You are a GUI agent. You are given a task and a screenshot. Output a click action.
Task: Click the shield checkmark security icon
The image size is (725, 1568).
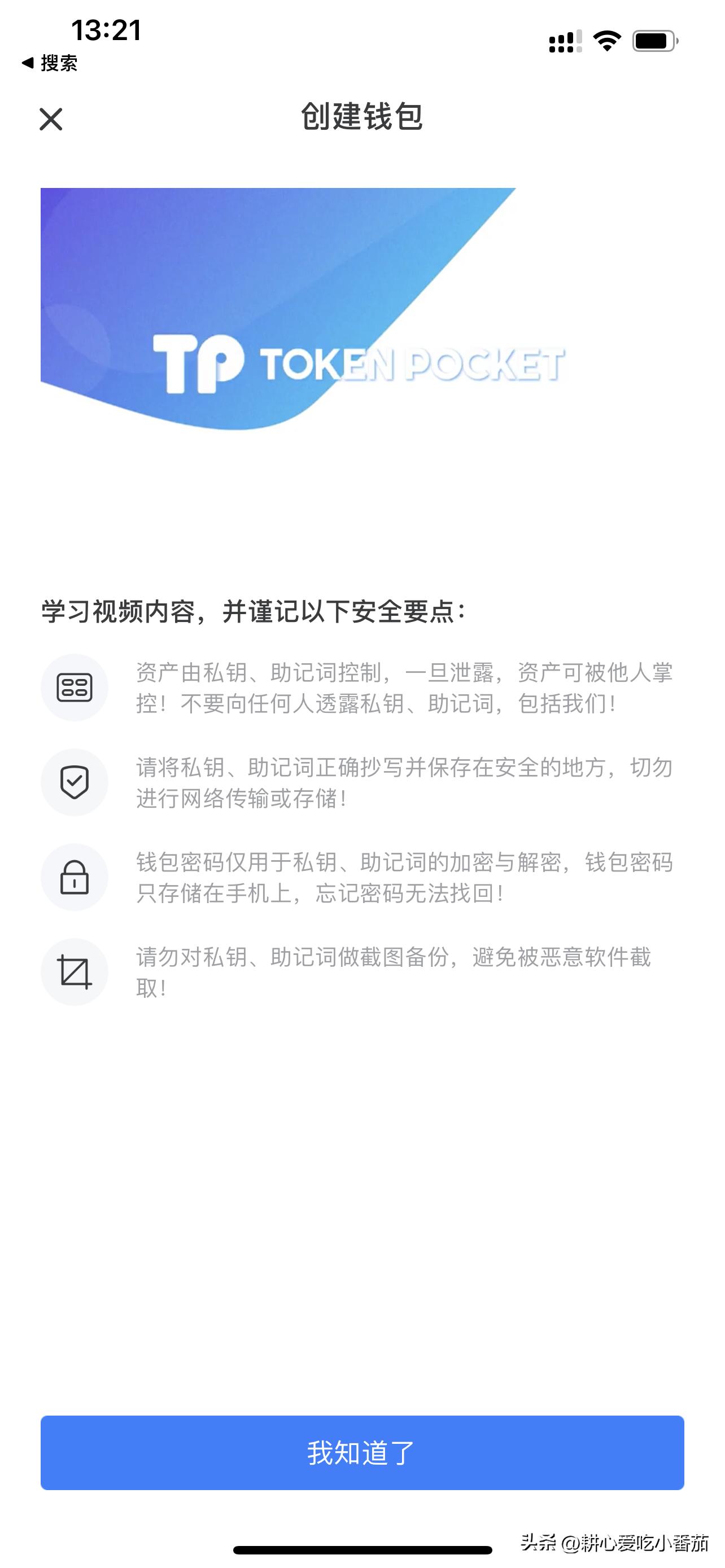click(75, 782)
